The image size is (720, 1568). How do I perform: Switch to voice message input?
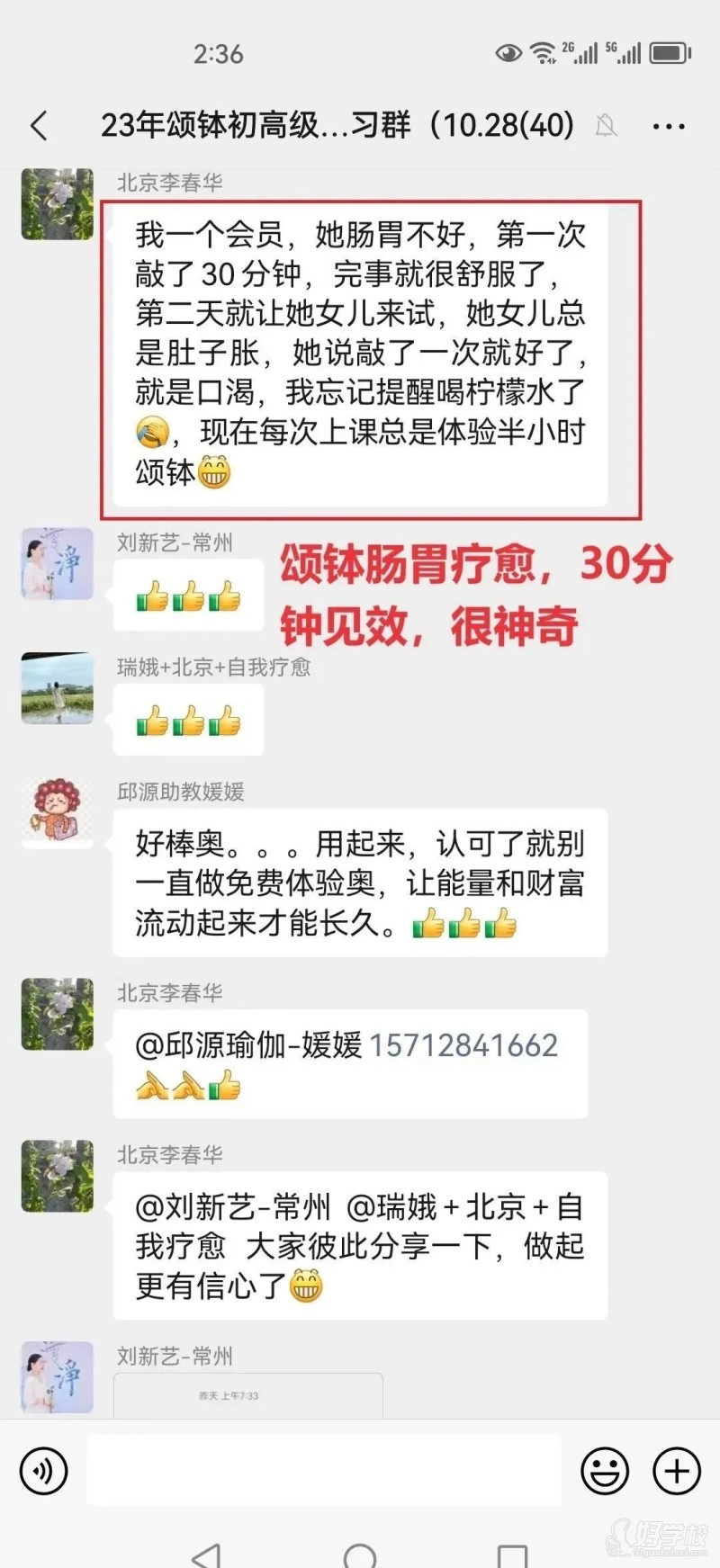43,1471
